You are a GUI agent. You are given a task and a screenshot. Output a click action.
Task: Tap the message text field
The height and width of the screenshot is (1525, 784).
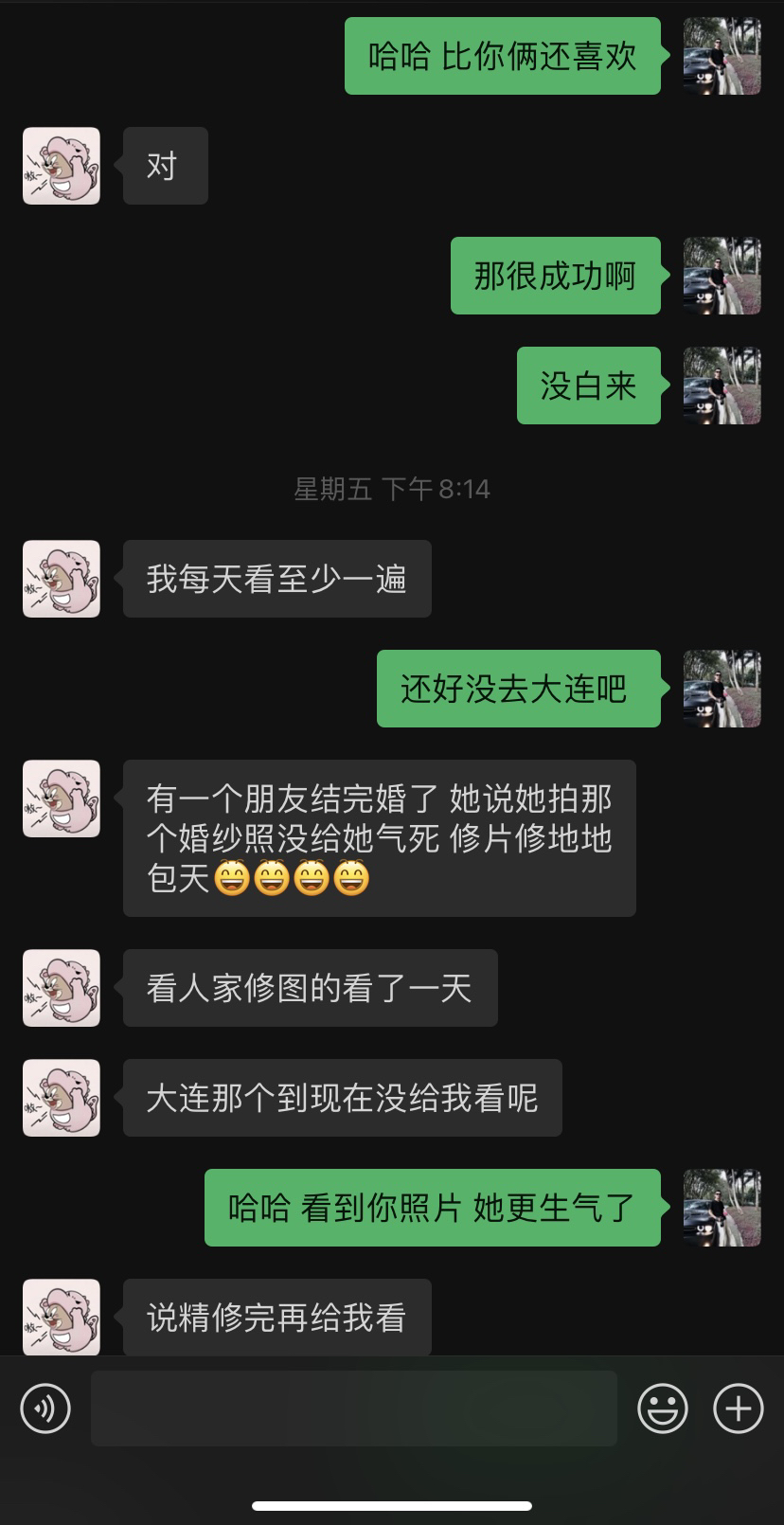click(353, 1408)
